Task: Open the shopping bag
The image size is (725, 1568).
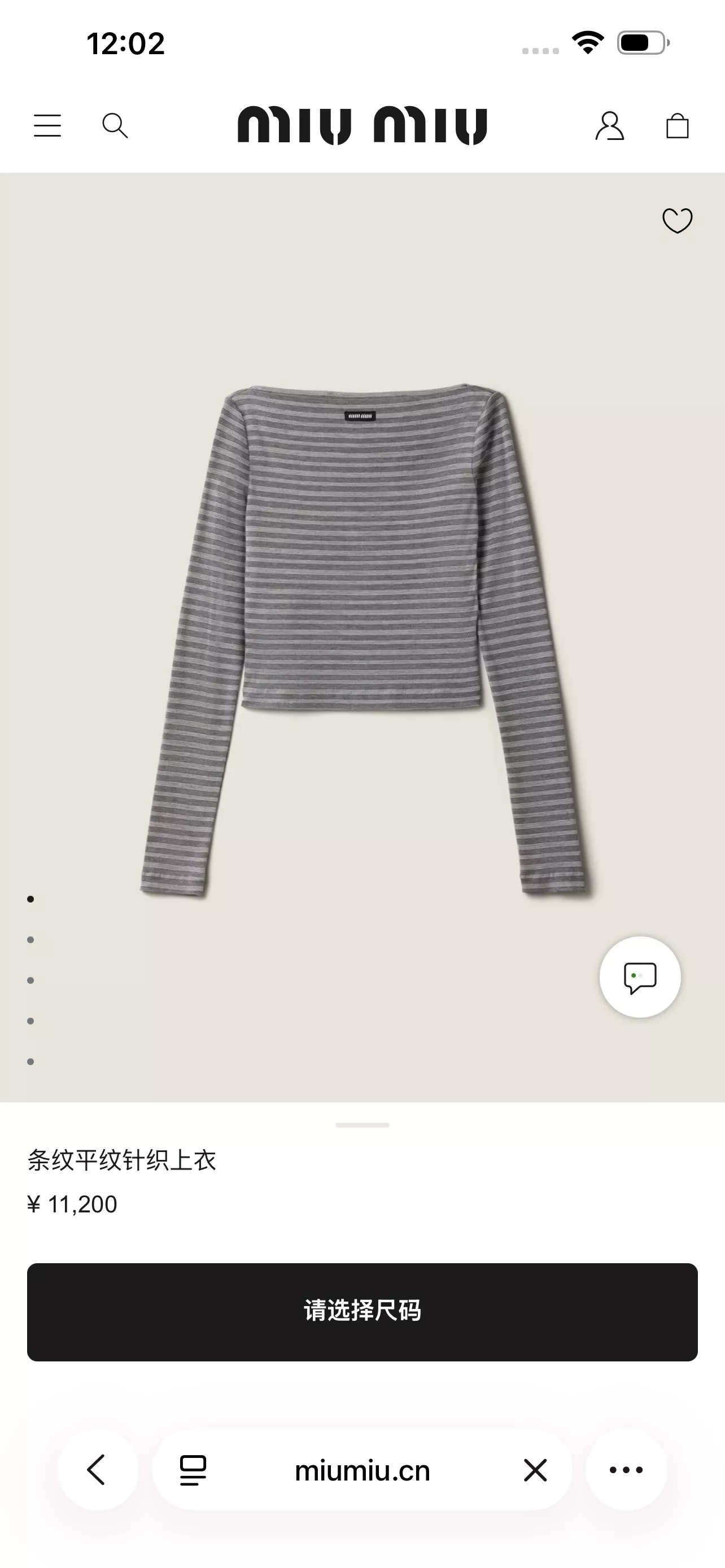Action: (x=678, y=126)
